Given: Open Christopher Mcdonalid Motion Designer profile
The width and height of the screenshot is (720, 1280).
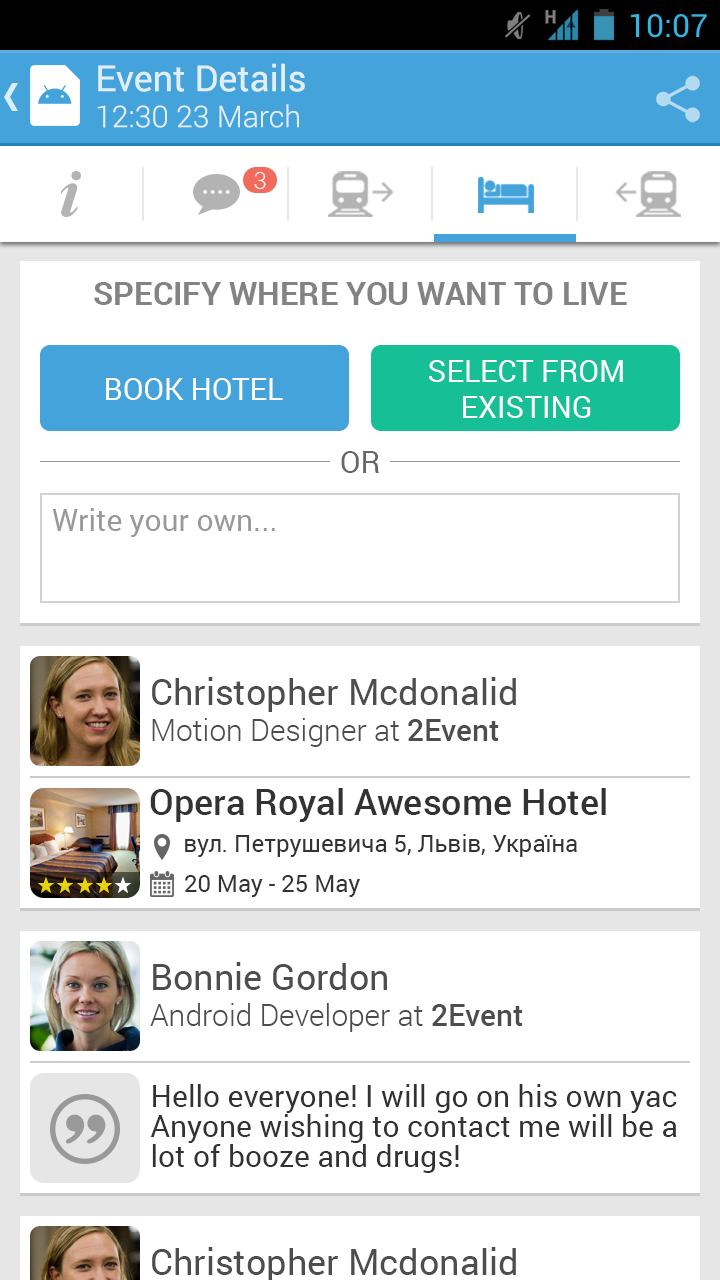Looking at the screenshot, I should click(x=333, y=710).
